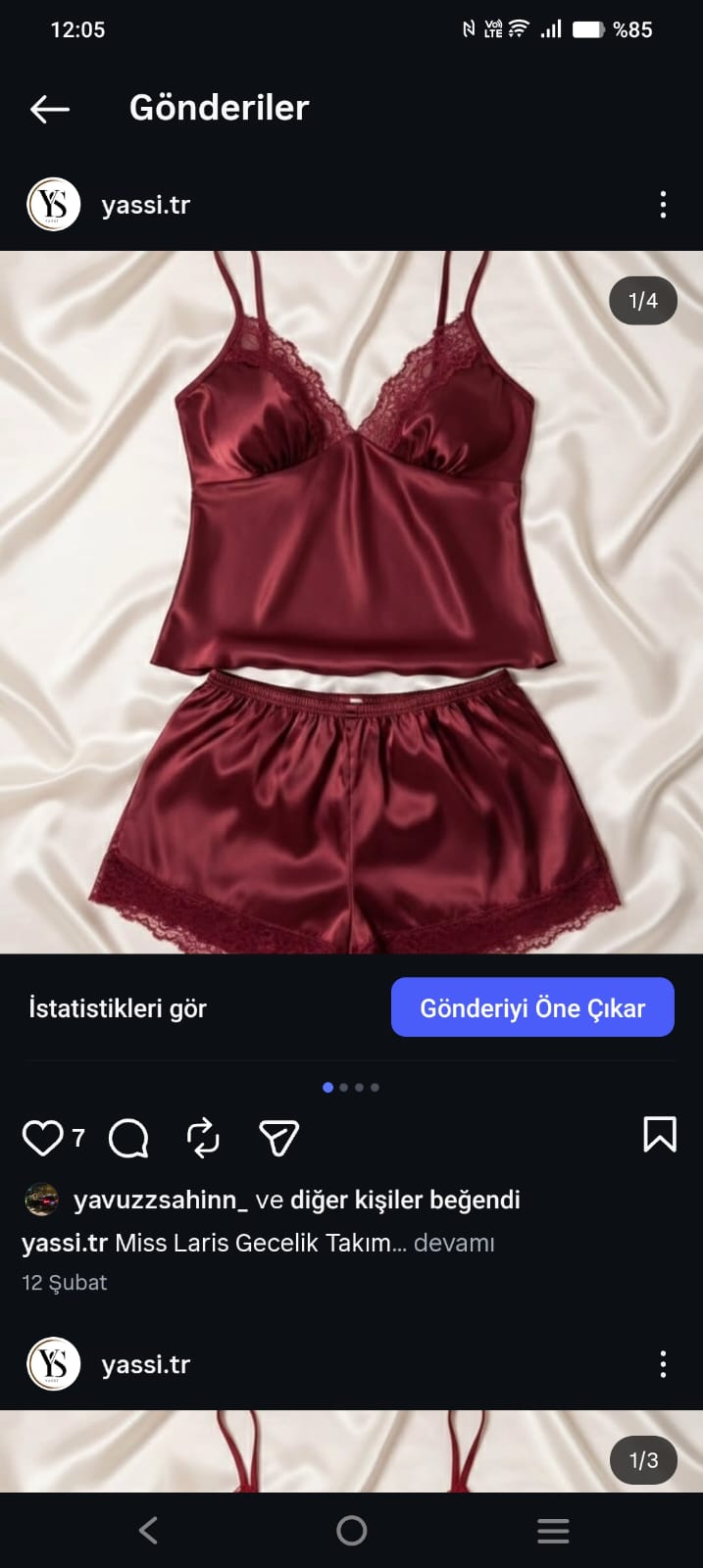Open yavuzzsahinn_ profile from likes
This screenshot has width=703, height=1568.
click(x=160, y=1200)
